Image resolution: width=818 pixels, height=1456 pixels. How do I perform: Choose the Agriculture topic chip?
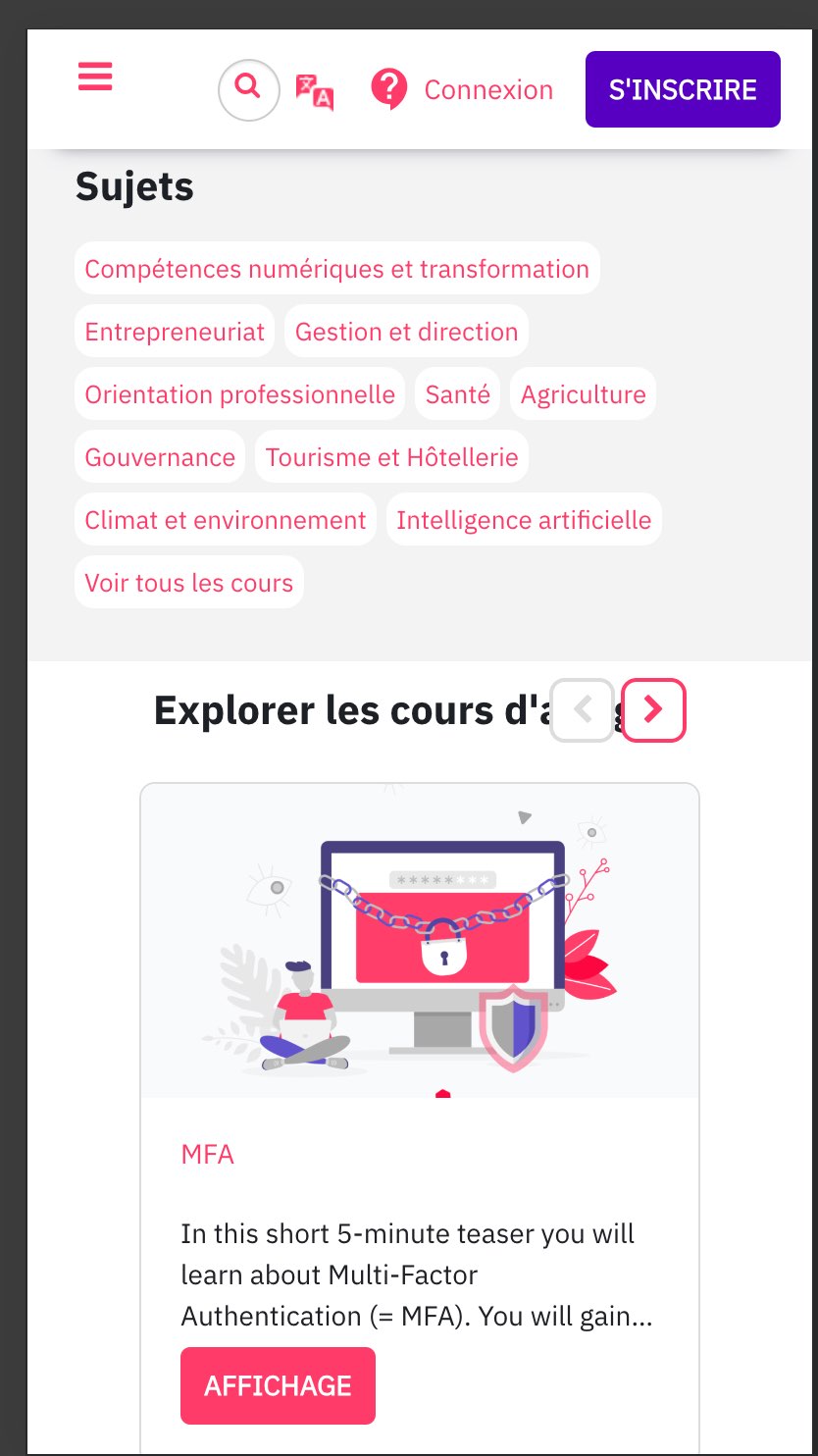click(x=583, y=394)
